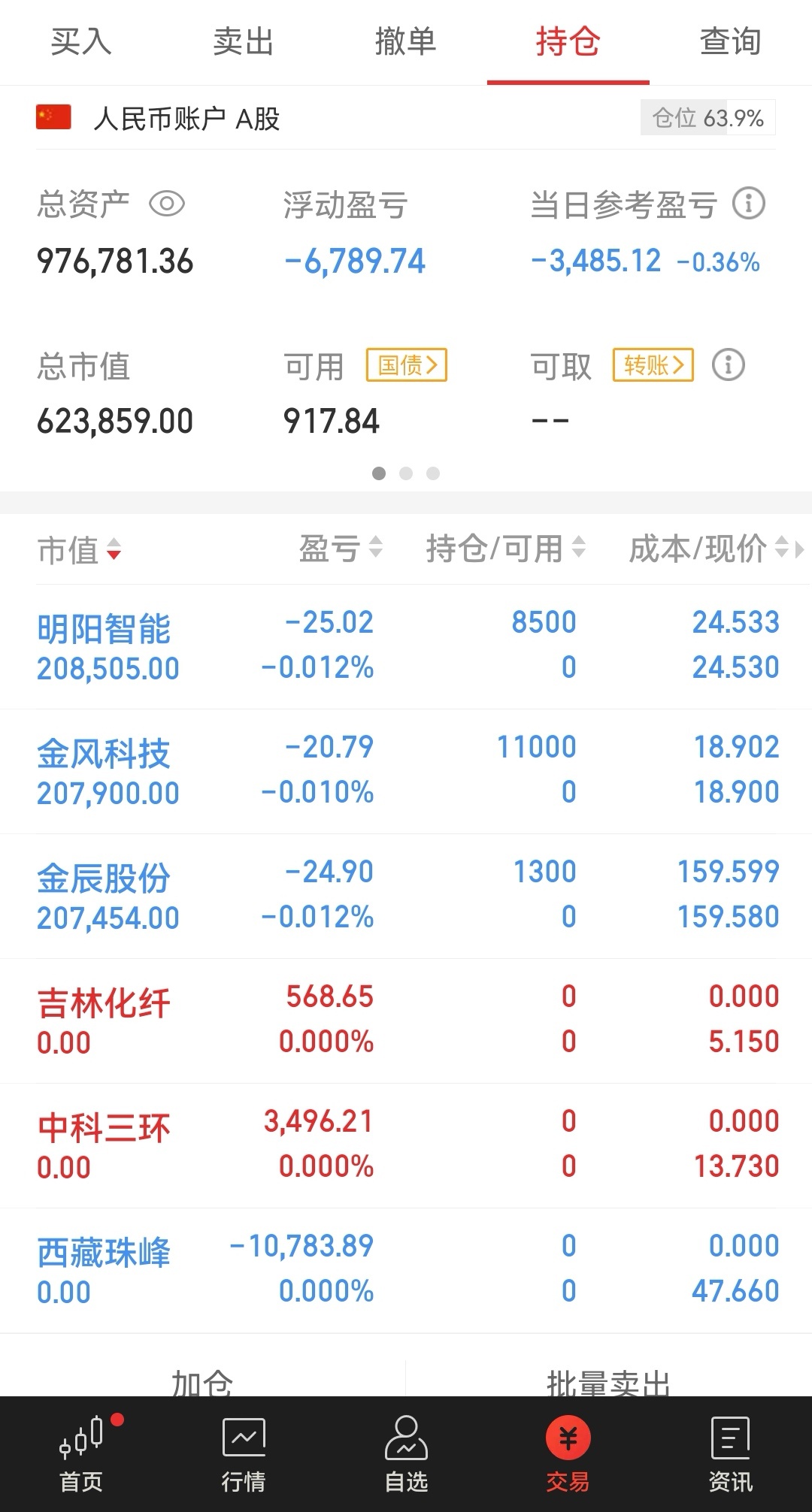Open the 自选 bottom tab
812x1512 pixels.
point(406,1454)
